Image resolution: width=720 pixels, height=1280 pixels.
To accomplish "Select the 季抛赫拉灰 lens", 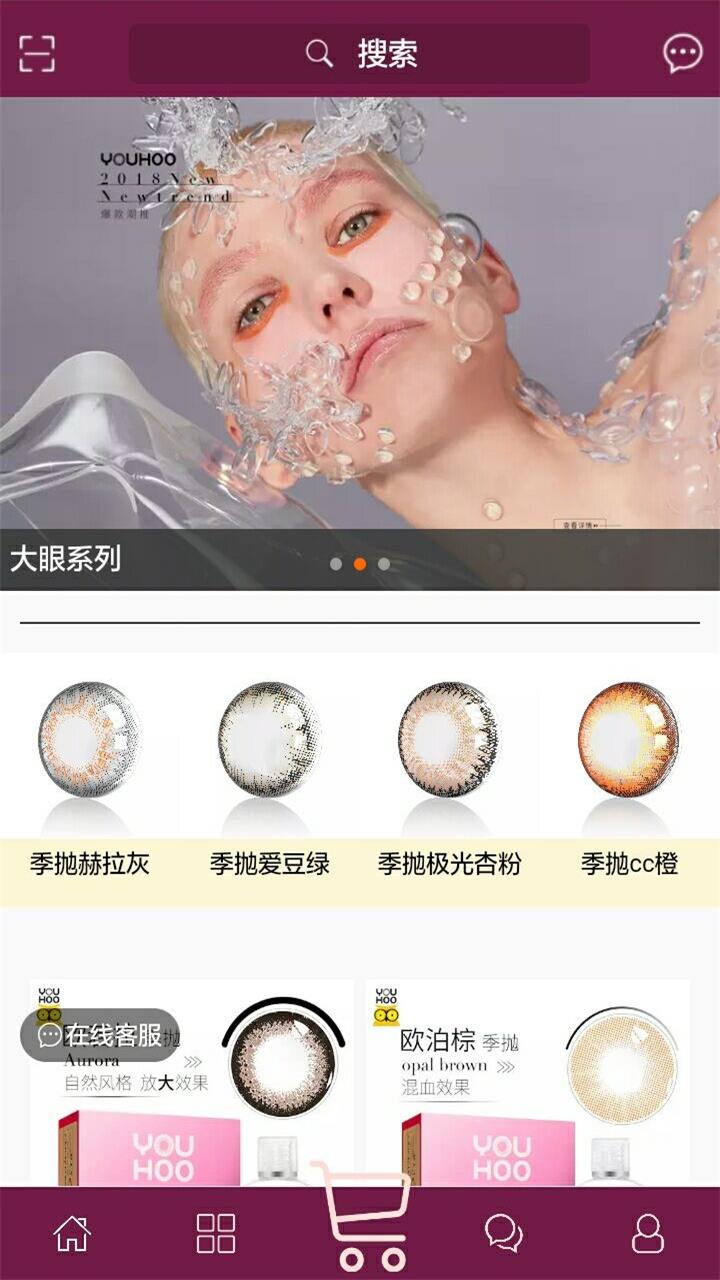I will tap(89, 775).
